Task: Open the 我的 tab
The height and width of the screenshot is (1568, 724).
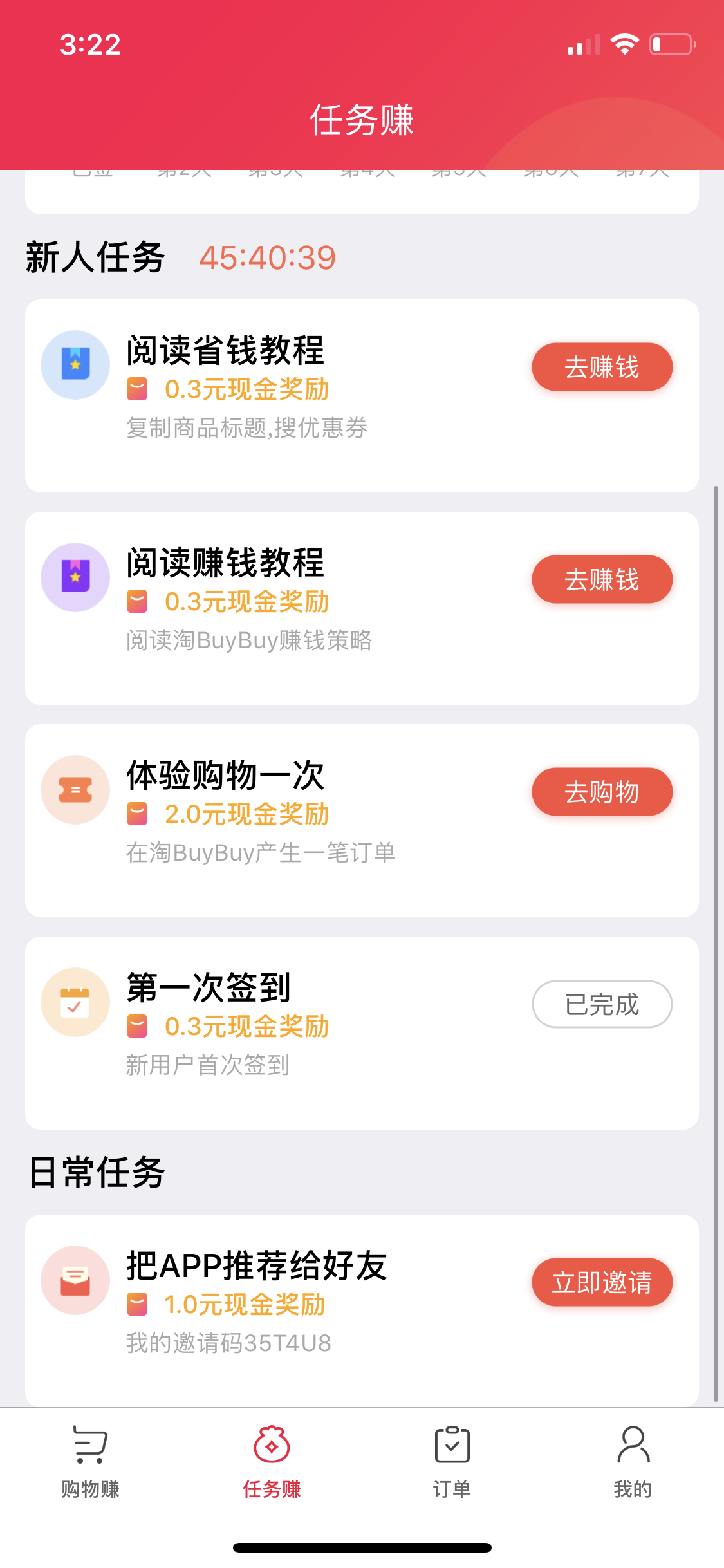Action: [633, 1468]
